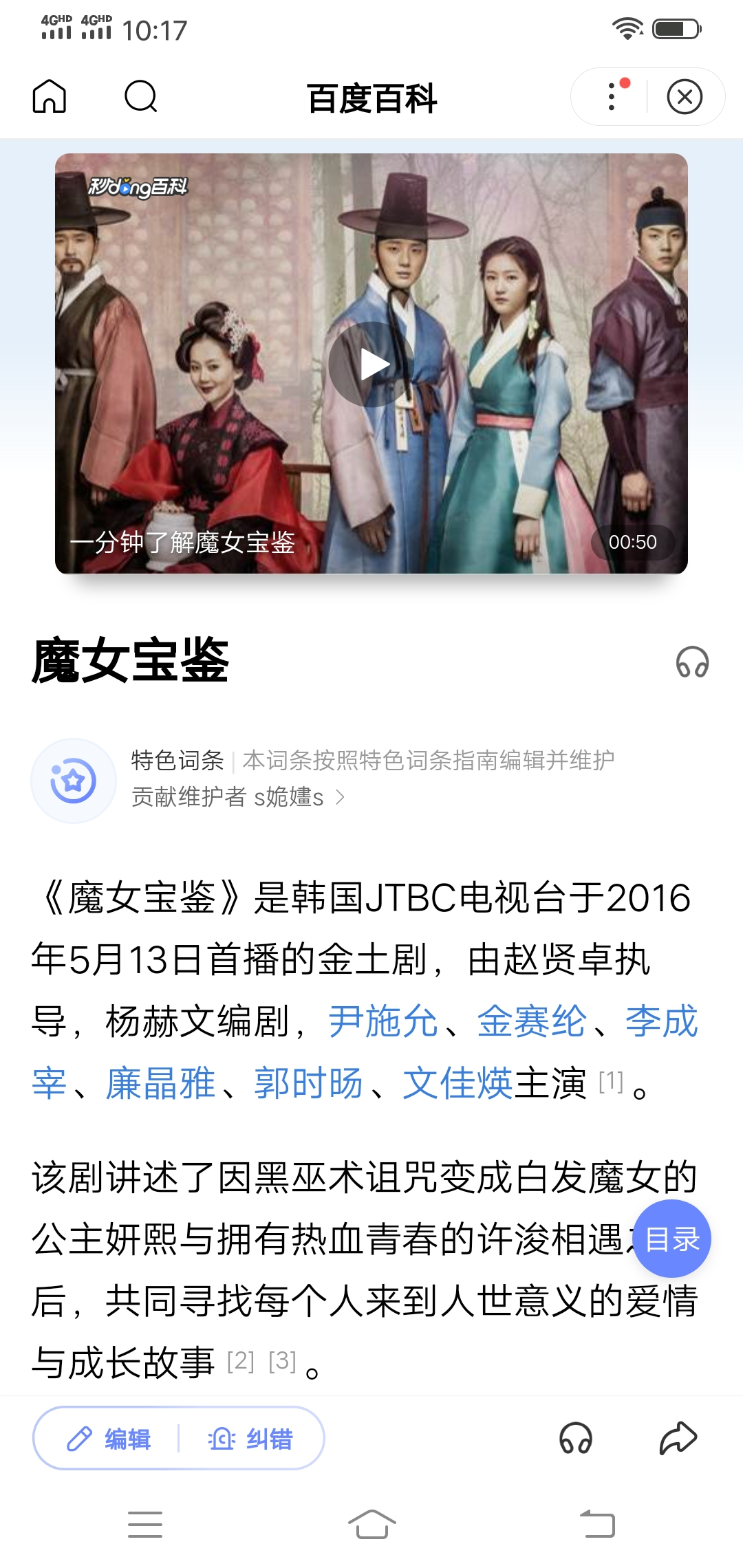Open the 郭时旸 entry link

[308, 1084]
